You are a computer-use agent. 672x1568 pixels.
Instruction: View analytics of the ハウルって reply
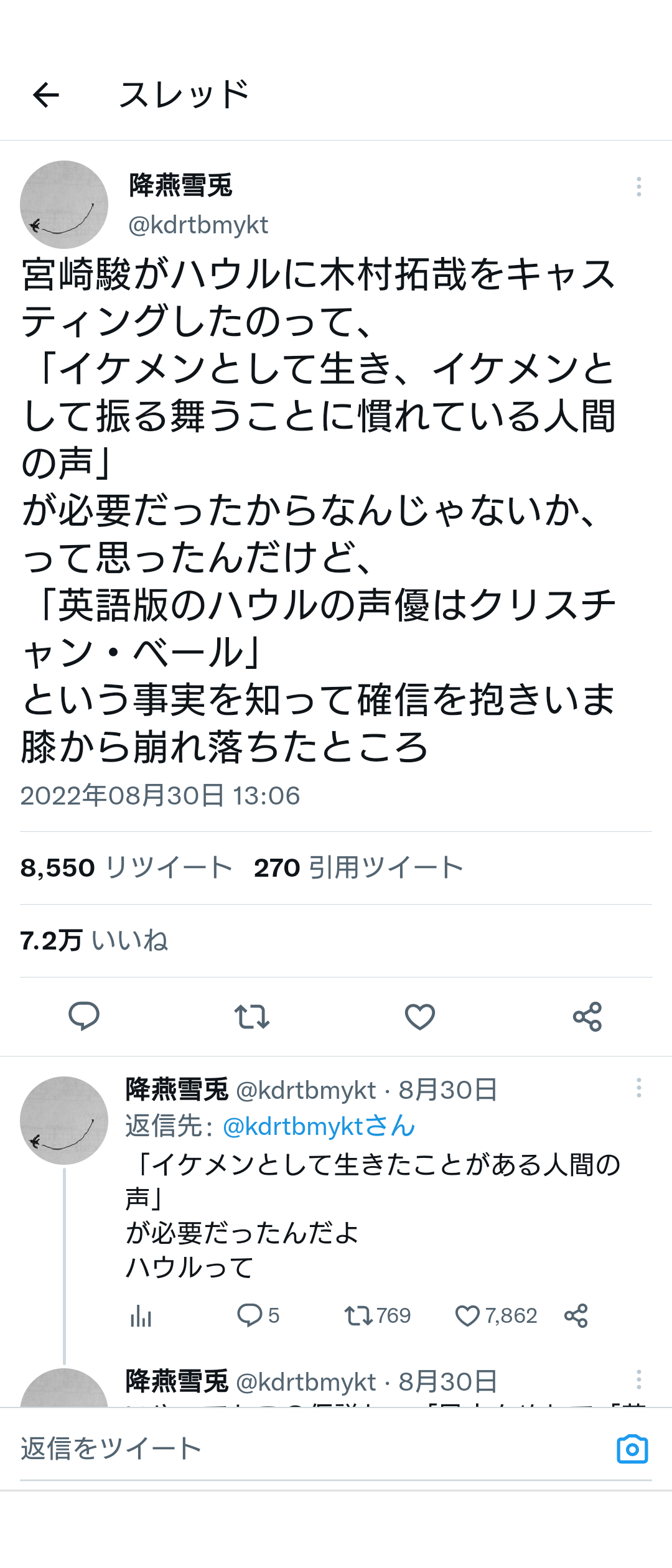[141, 1316]
